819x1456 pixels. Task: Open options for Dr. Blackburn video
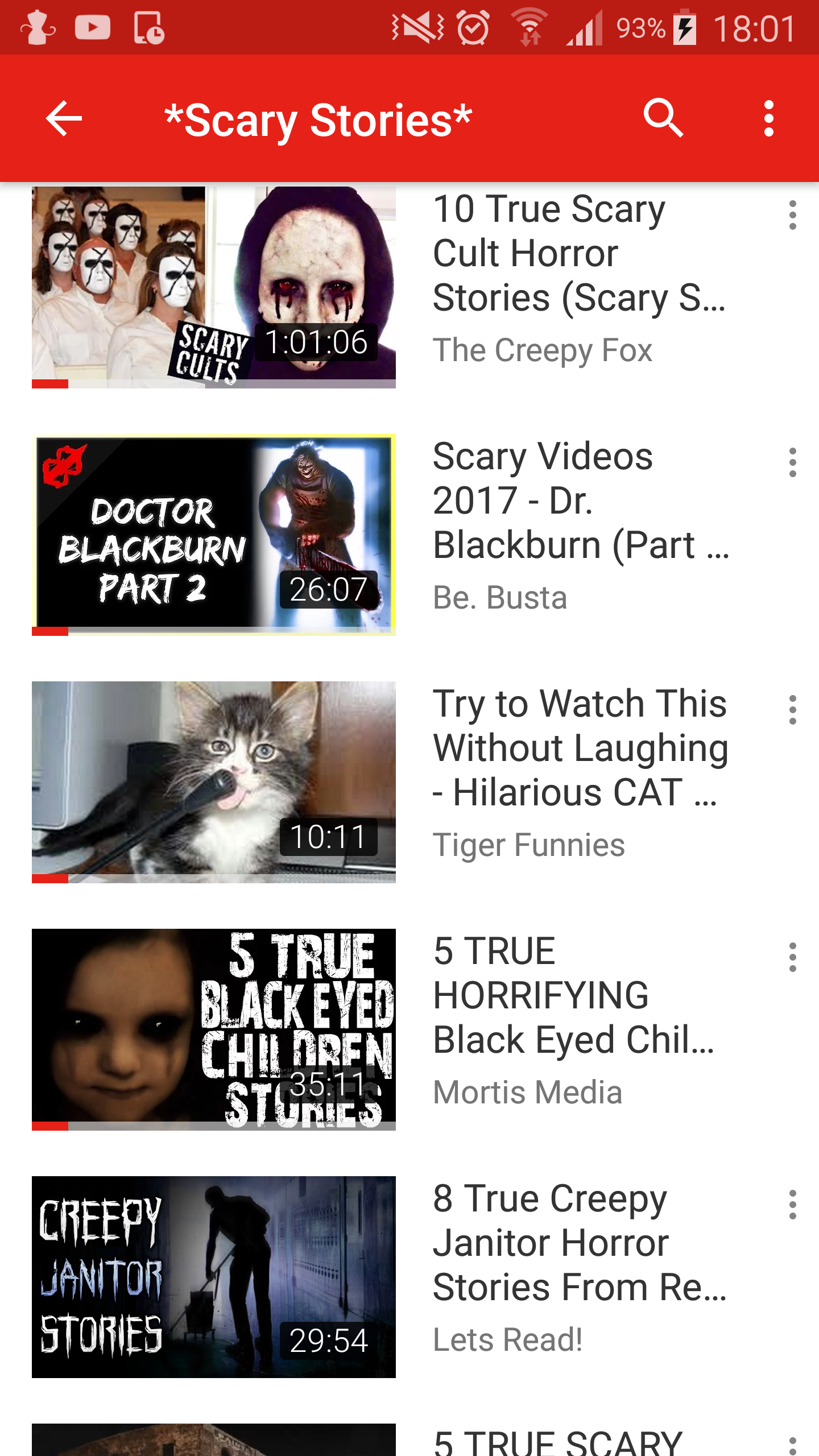(x=792, y=462)
